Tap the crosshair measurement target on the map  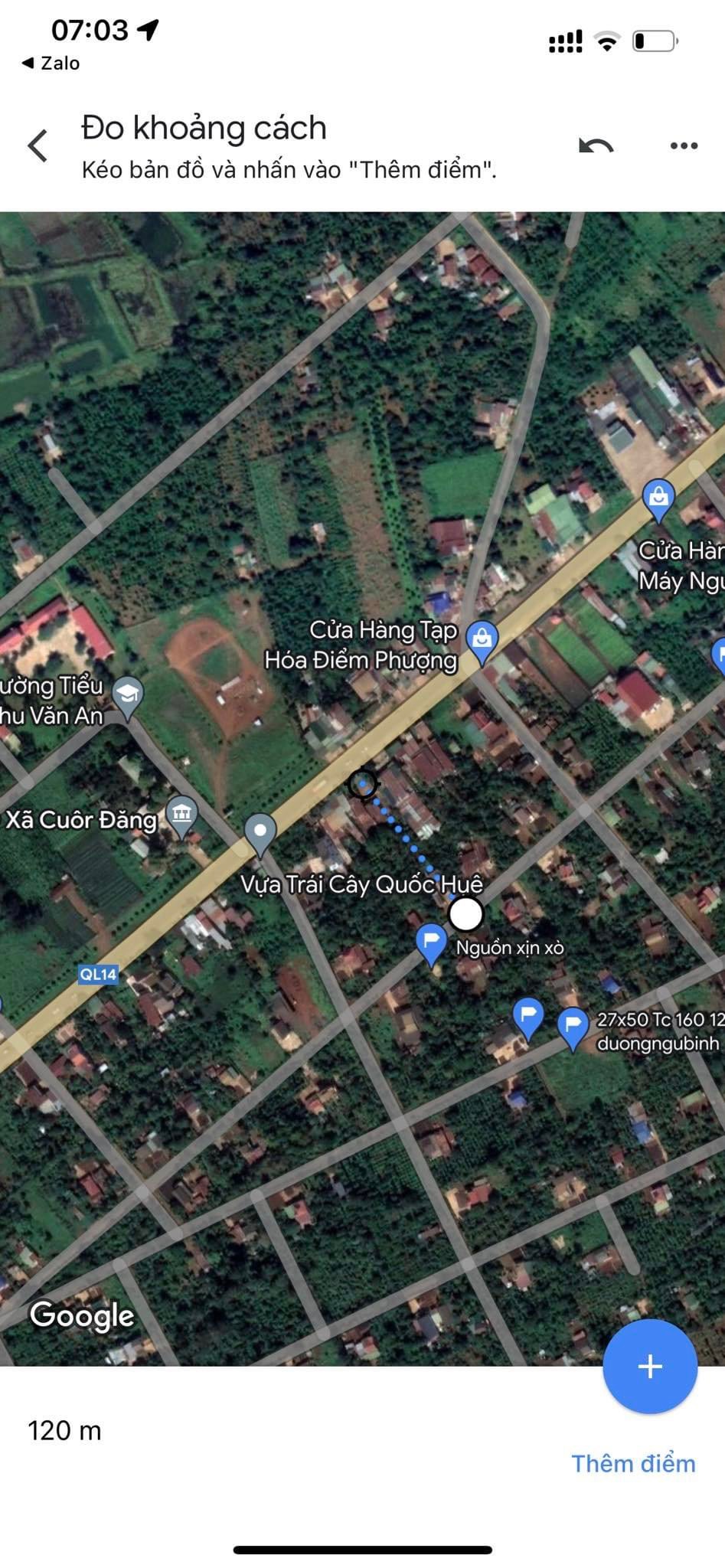364,783
